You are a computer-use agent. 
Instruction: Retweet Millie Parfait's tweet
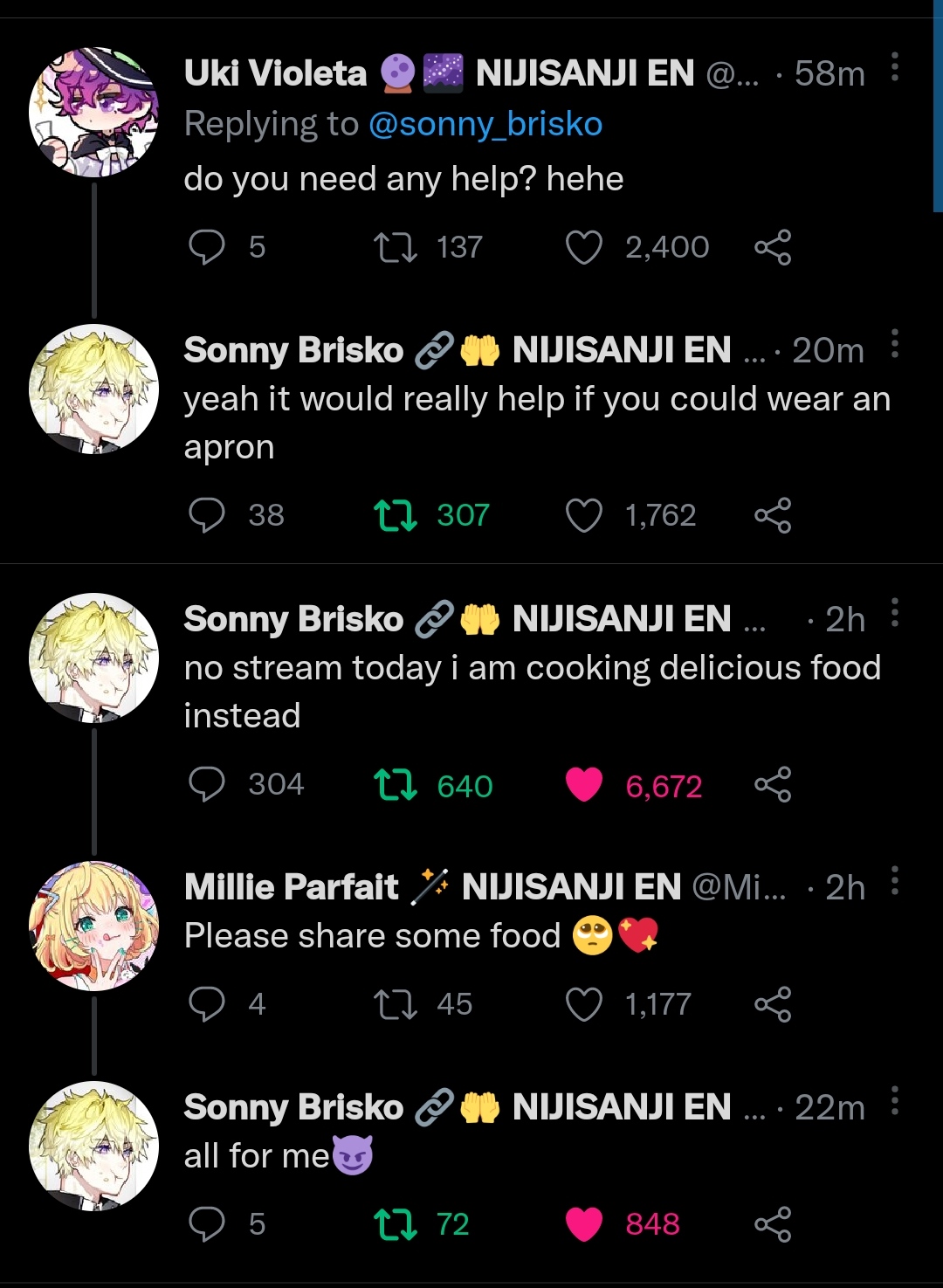pyautogui.click(x=395, y=1004)
